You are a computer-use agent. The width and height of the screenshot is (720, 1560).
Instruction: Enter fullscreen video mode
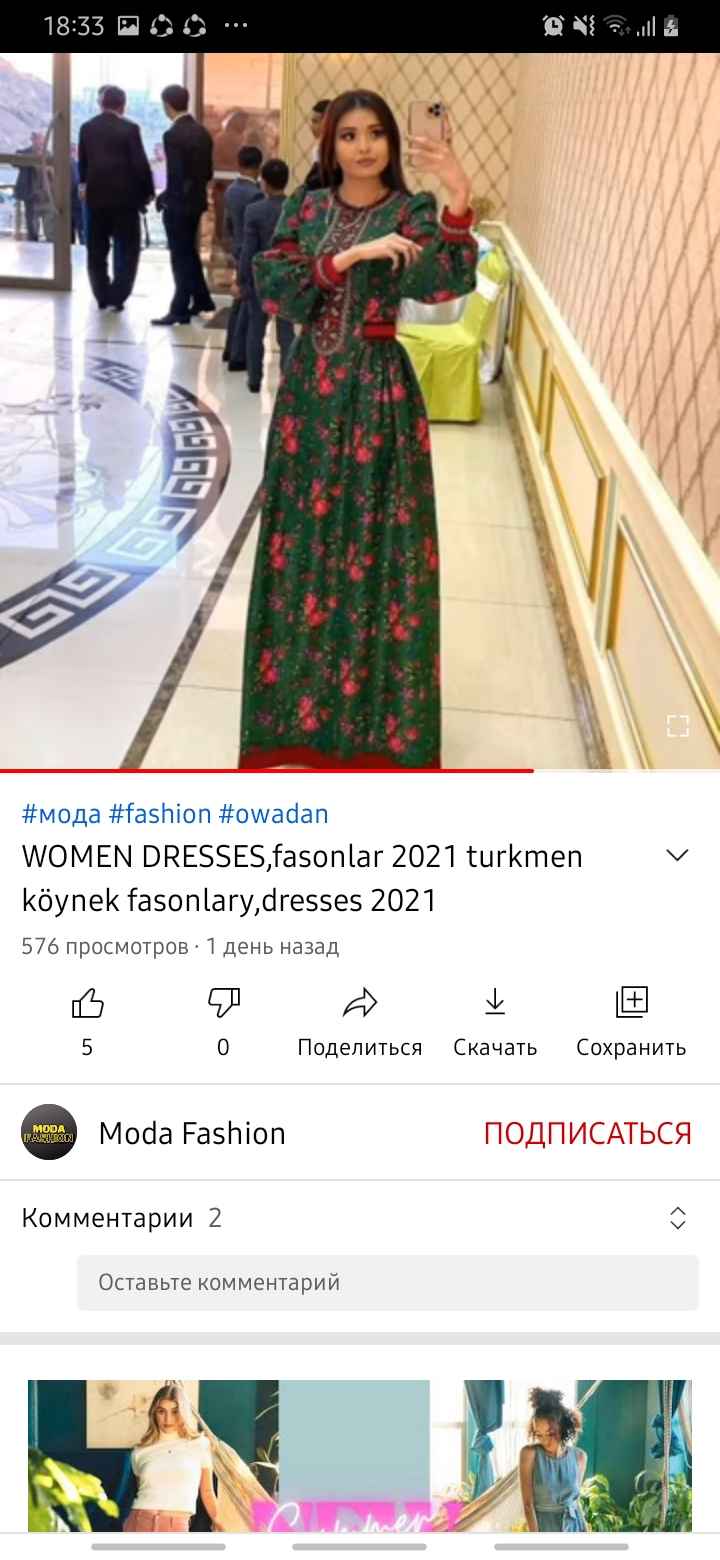pos(678,726)
